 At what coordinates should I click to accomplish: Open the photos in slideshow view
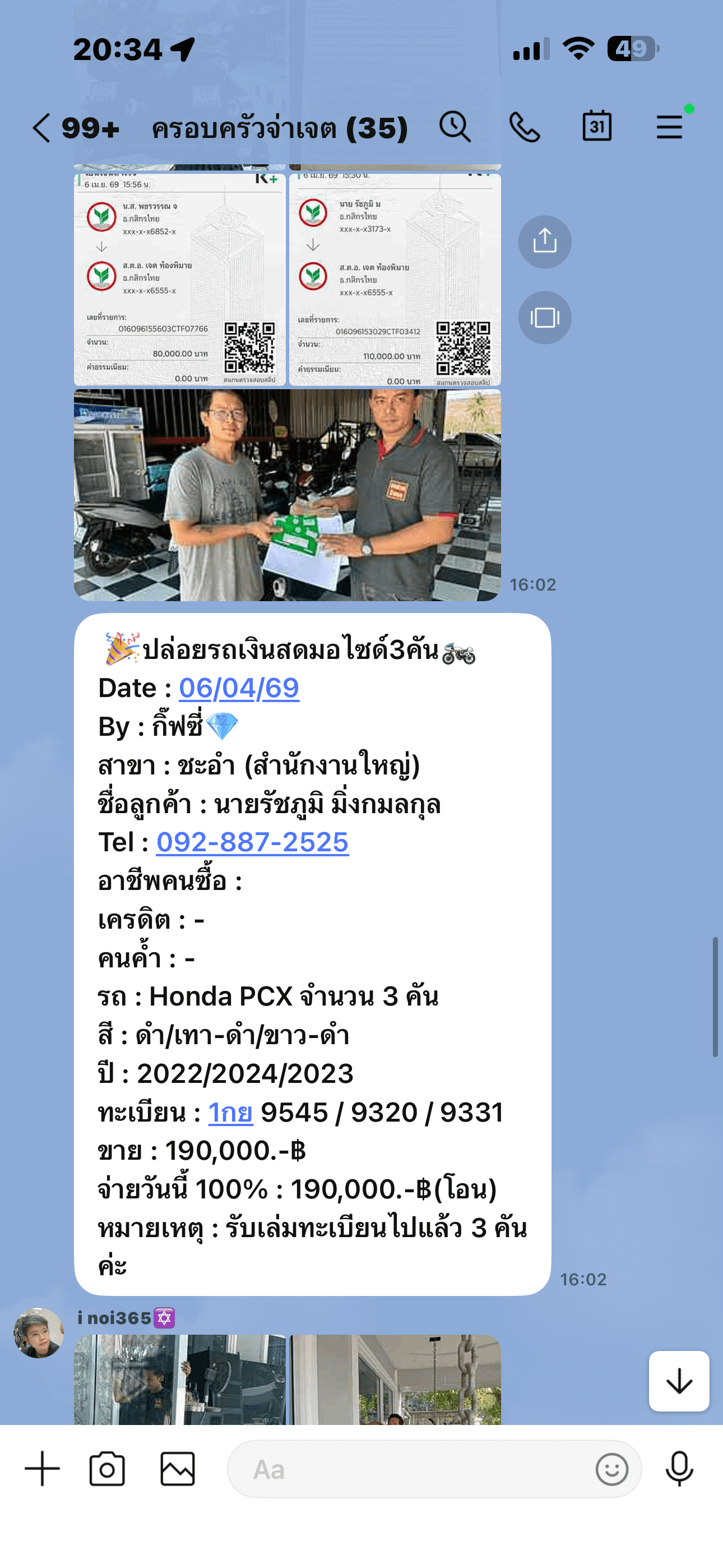coord(544,318)
